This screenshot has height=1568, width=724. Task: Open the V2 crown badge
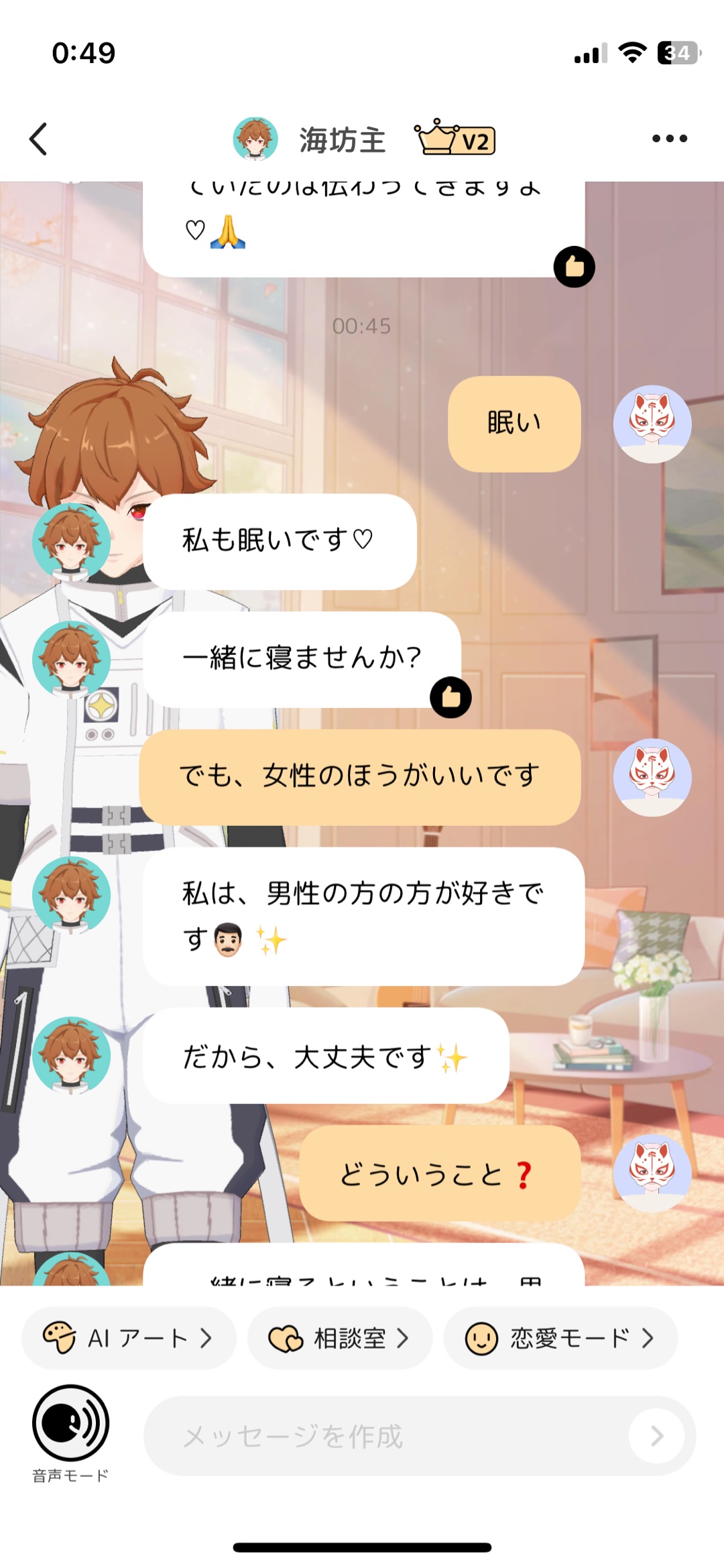(455, 139)
